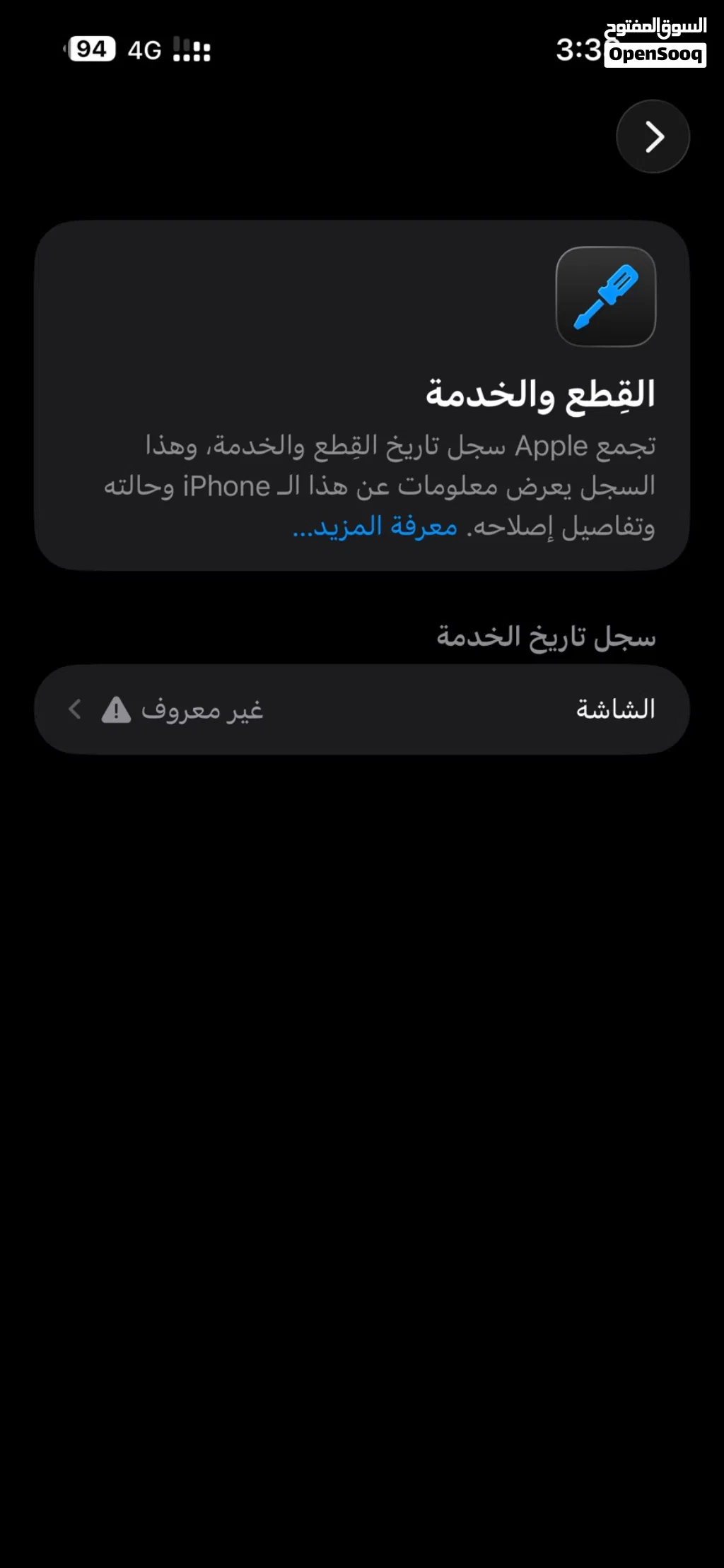Open the الشاشة service history row
The width and height of the screenshot is (724, 1568).
(362, 709)
